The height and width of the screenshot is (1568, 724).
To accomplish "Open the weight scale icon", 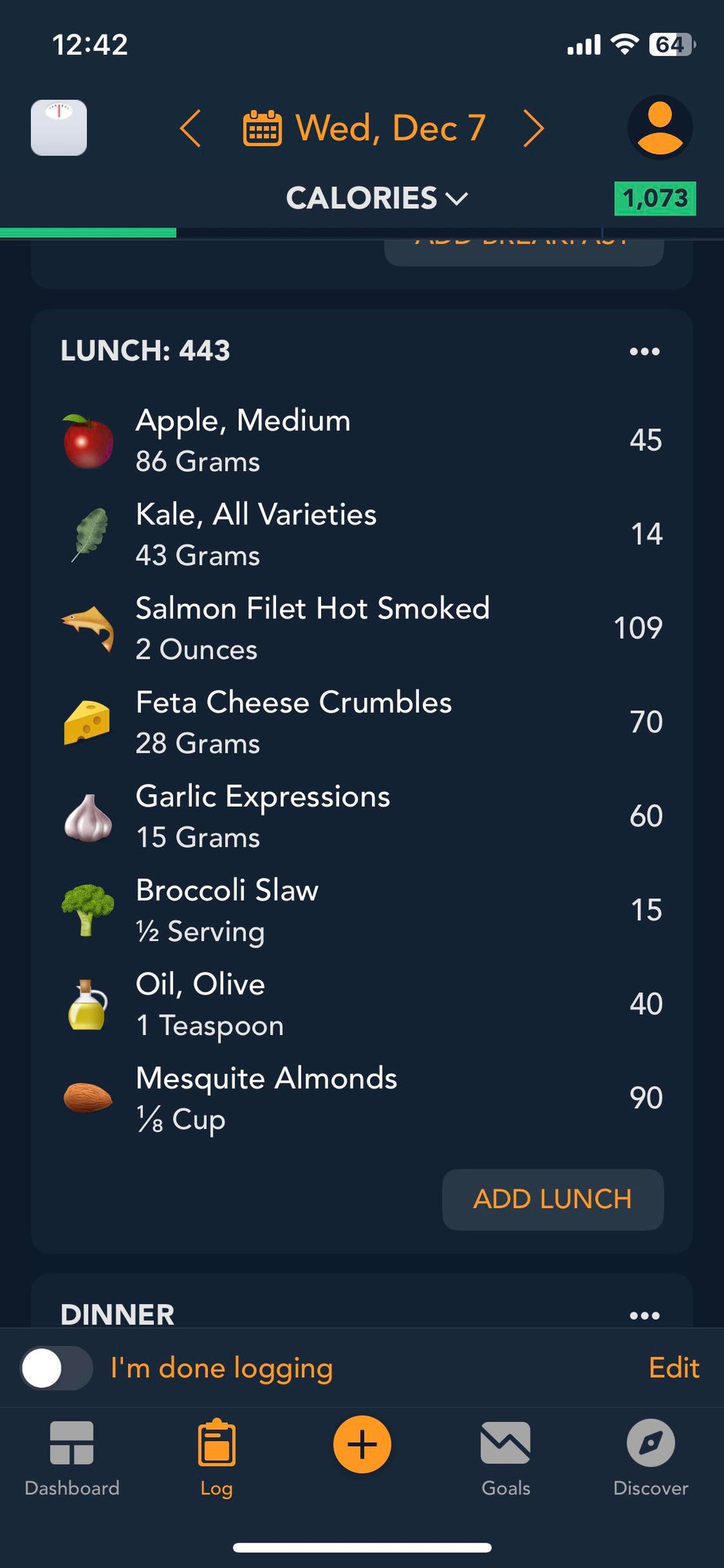I will tap(59, 127).
